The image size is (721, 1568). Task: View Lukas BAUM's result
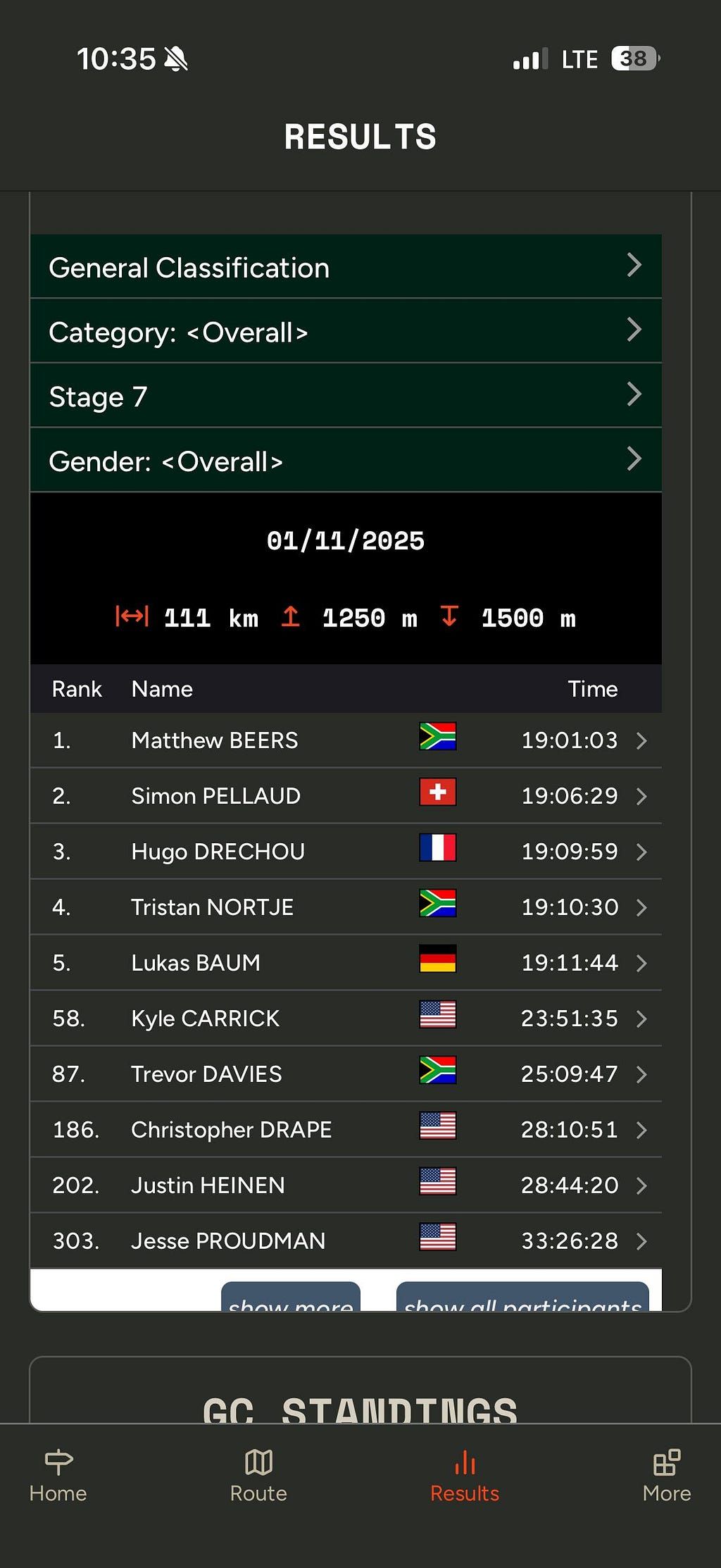[x=346, y=963]
